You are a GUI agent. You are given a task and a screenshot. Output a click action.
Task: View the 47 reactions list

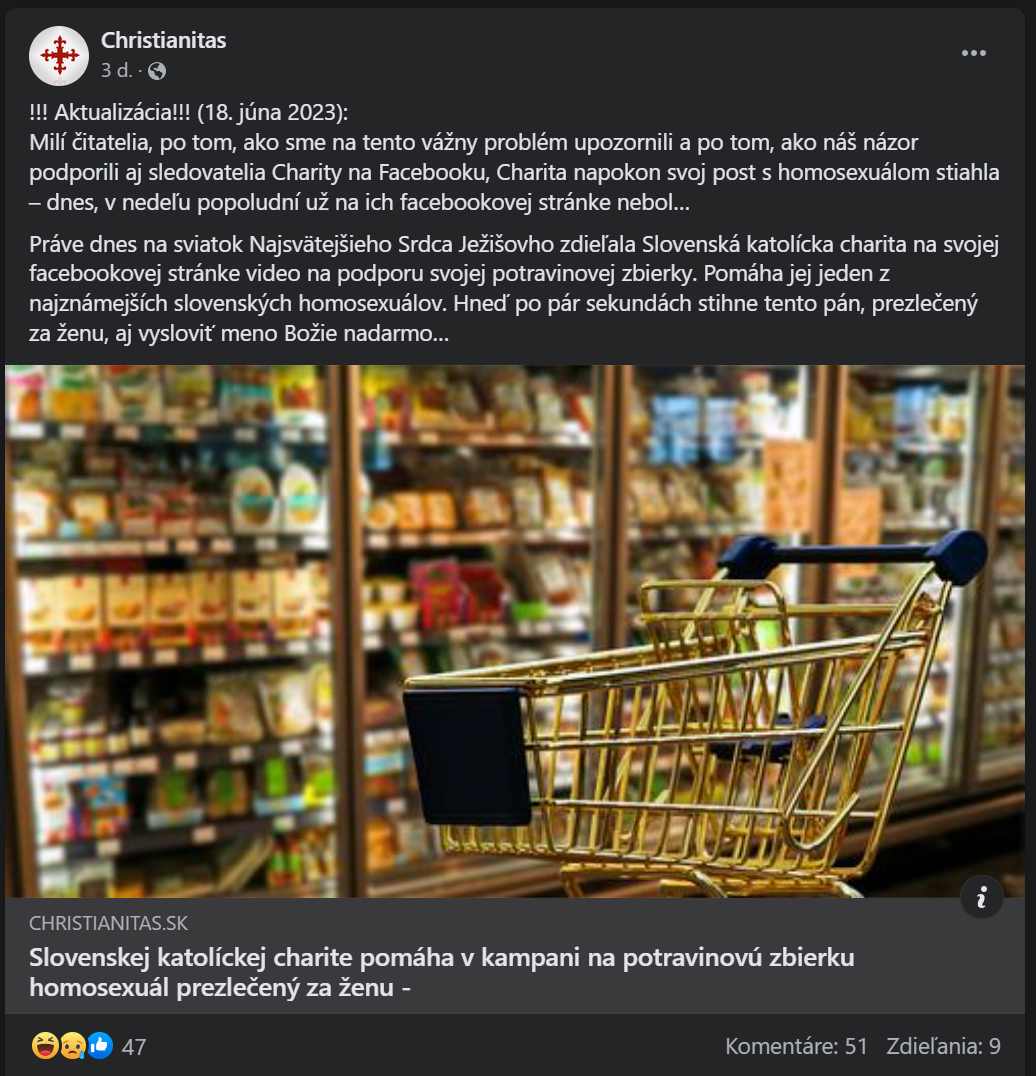click(x=133, y=1047)
